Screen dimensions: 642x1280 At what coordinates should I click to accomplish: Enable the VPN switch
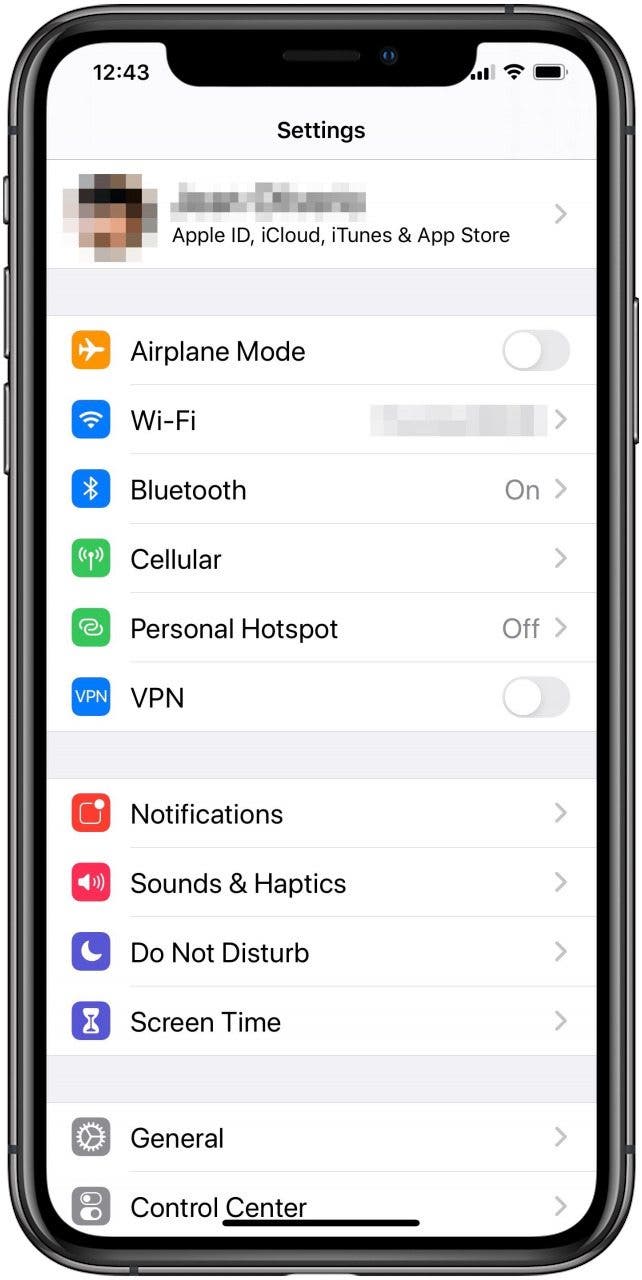tap(536, 697)
